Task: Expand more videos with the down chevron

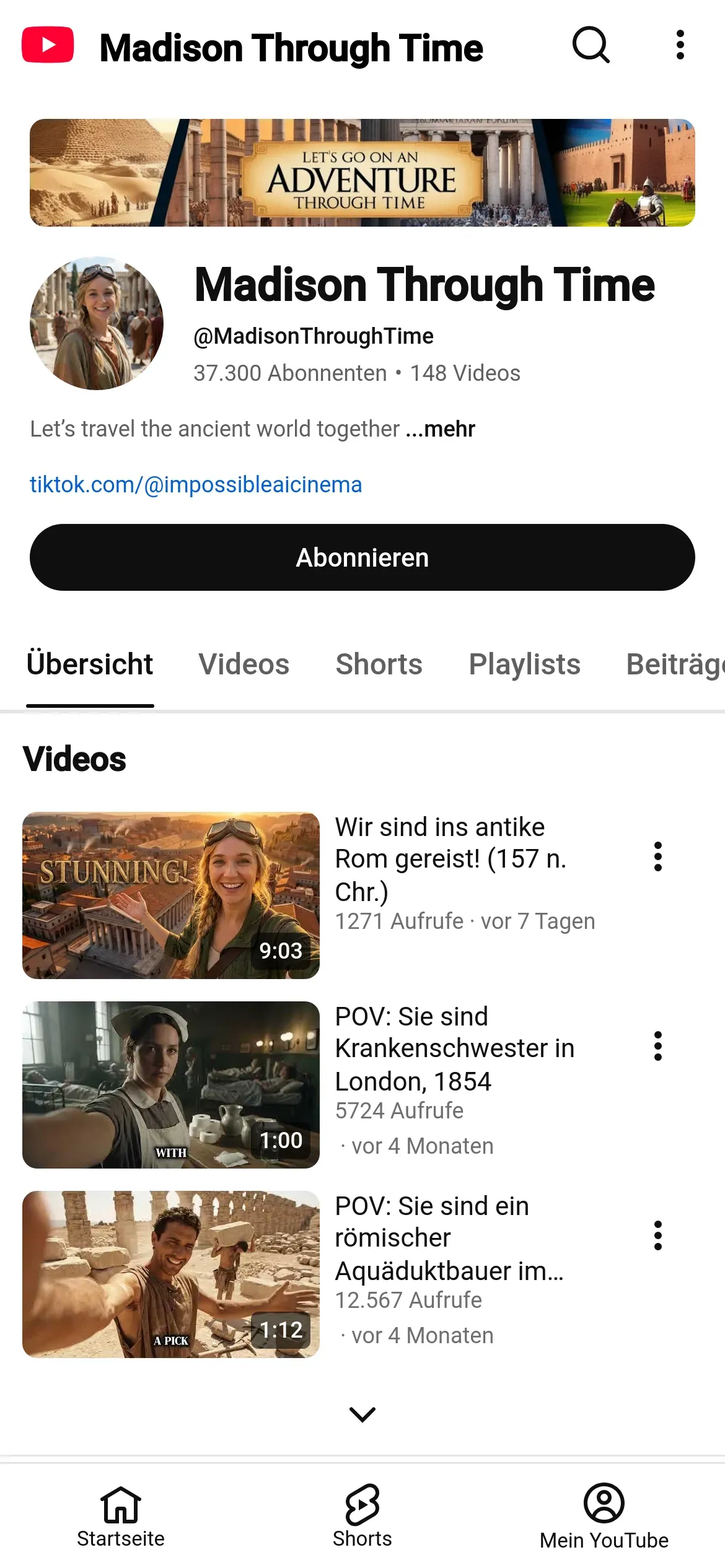Action: point(362,1414)
